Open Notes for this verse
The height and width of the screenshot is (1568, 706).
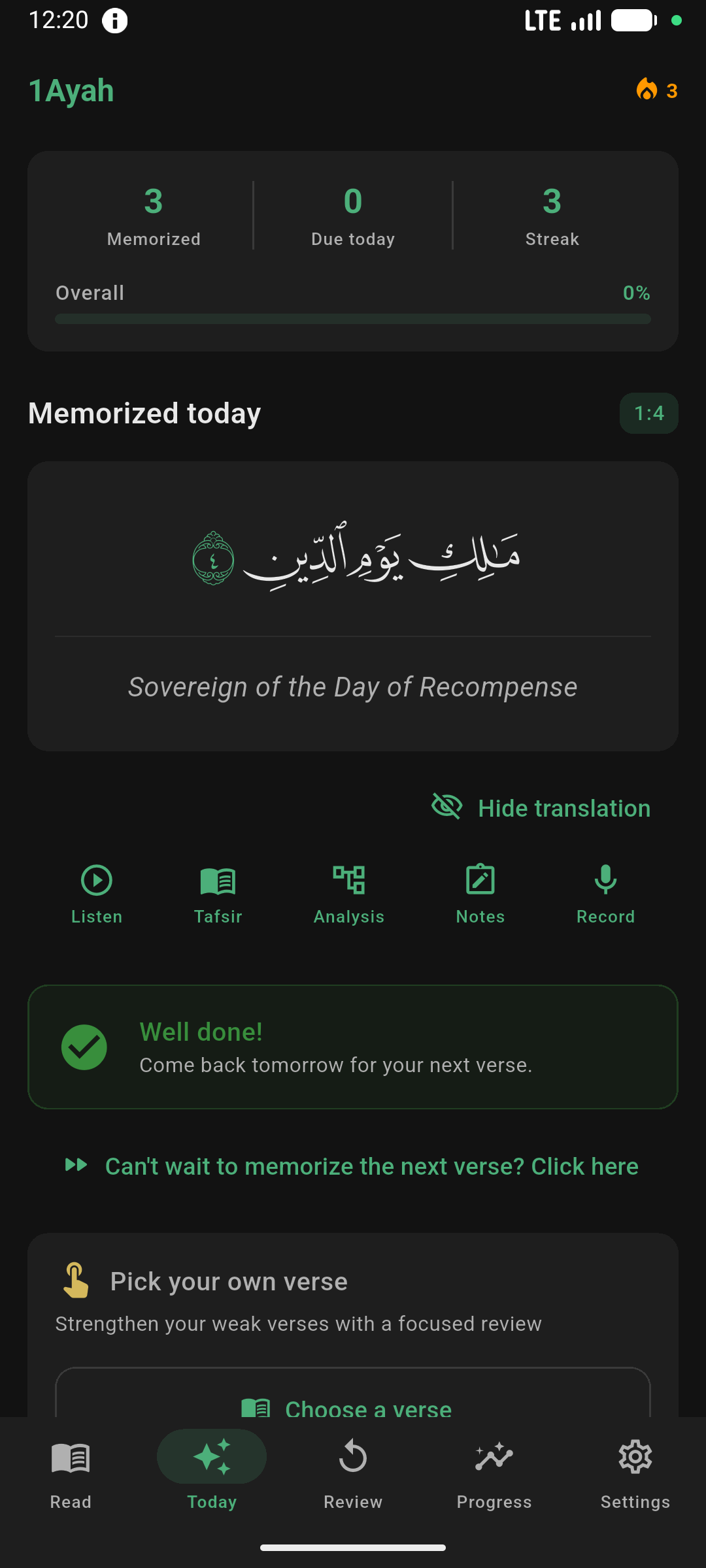pyautogui.click(x=480, y=892)
